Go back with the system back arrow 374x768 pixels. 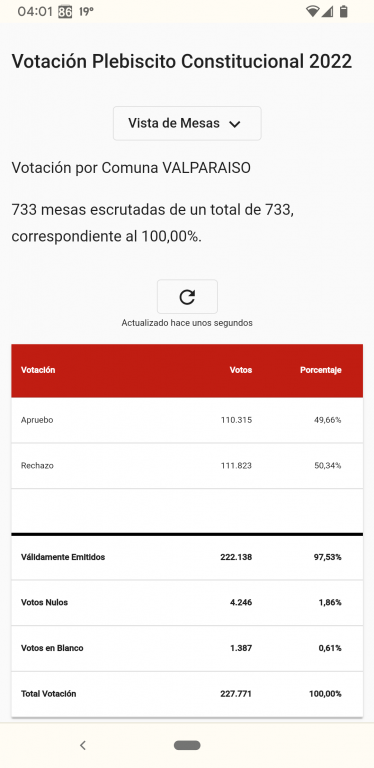click(x=83, y=745)
